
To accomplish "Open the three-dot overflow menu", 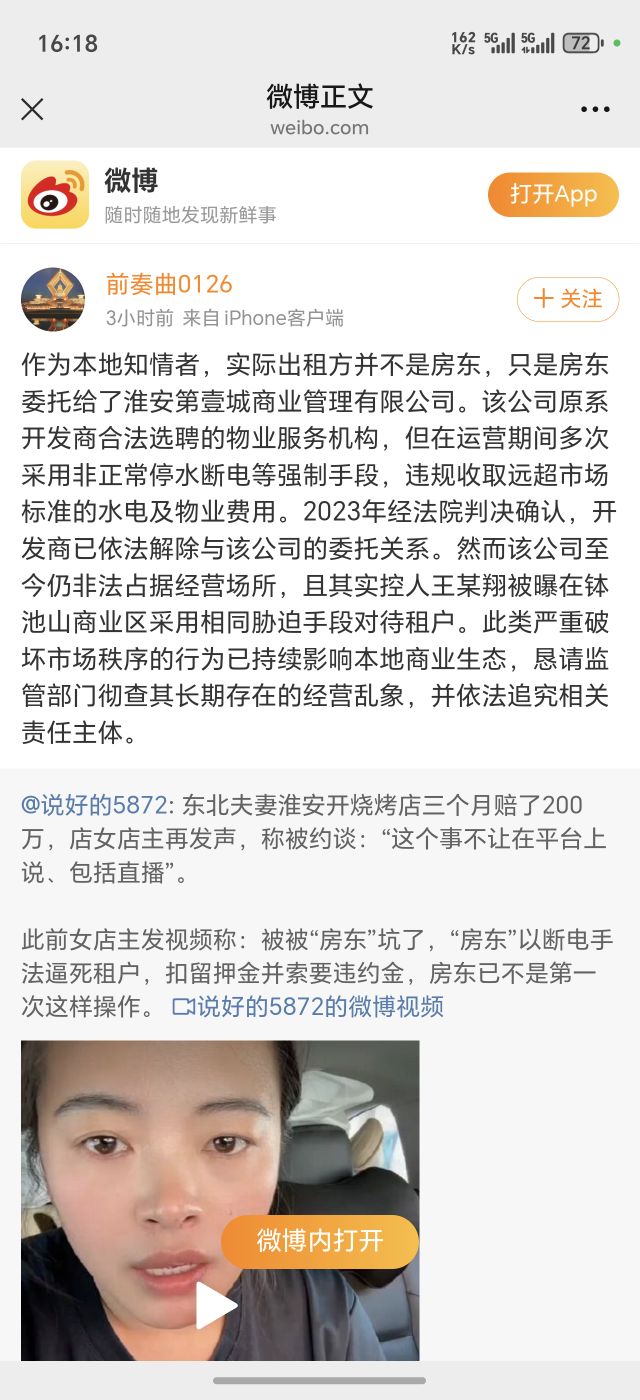I will click(x=596, y=110).
